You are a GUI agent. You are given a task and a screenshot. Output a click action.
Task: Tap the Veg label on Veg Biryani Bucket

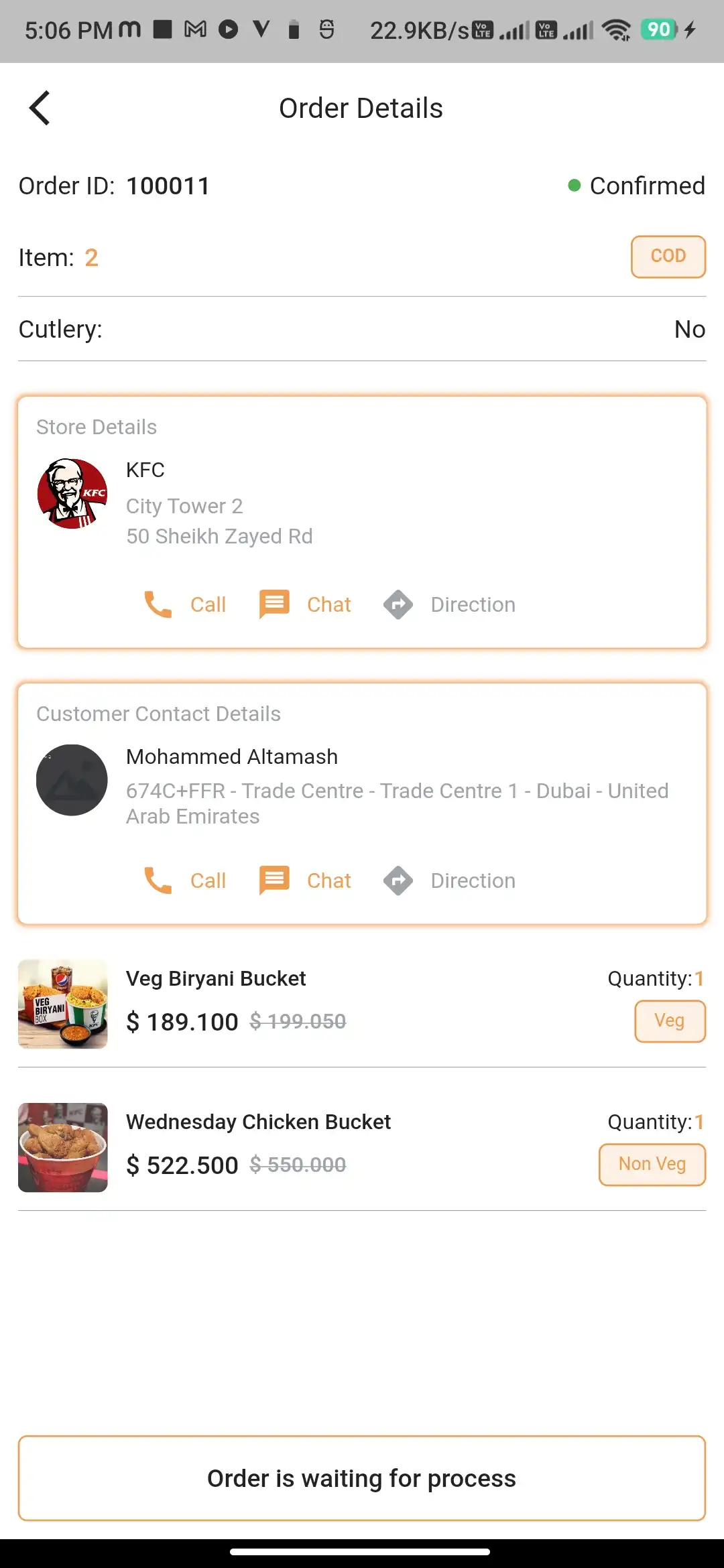(669, 1021)
